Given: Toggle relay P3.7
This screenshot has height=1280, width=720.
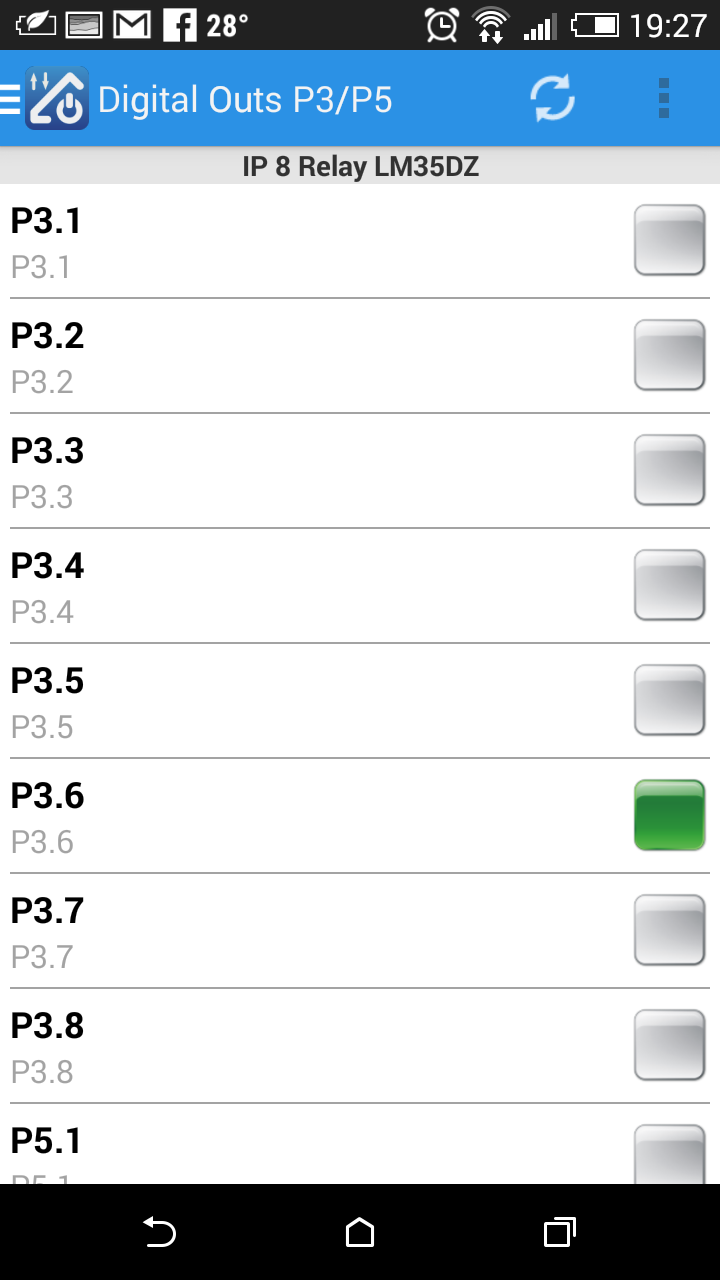Looking at the screenshot, I should (x=669, y=930).
